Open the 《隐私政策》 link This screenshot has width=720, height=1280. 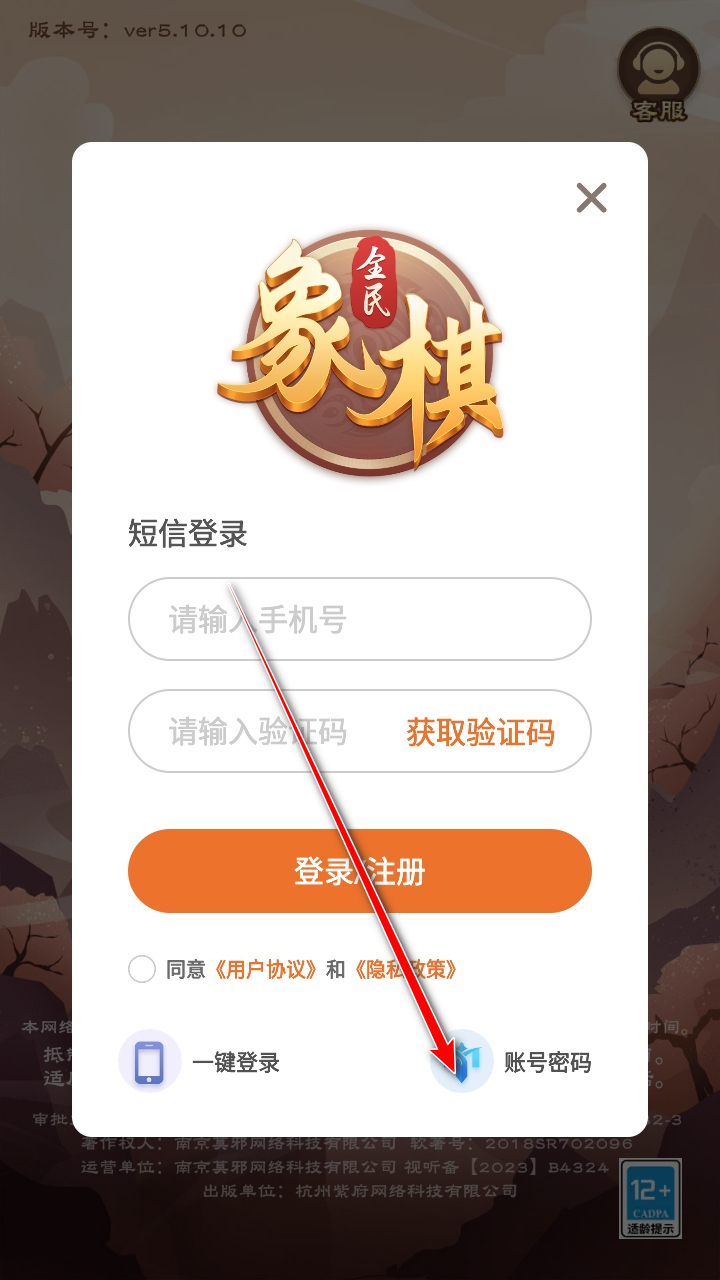pyautogui.click(x=406, y=969)
